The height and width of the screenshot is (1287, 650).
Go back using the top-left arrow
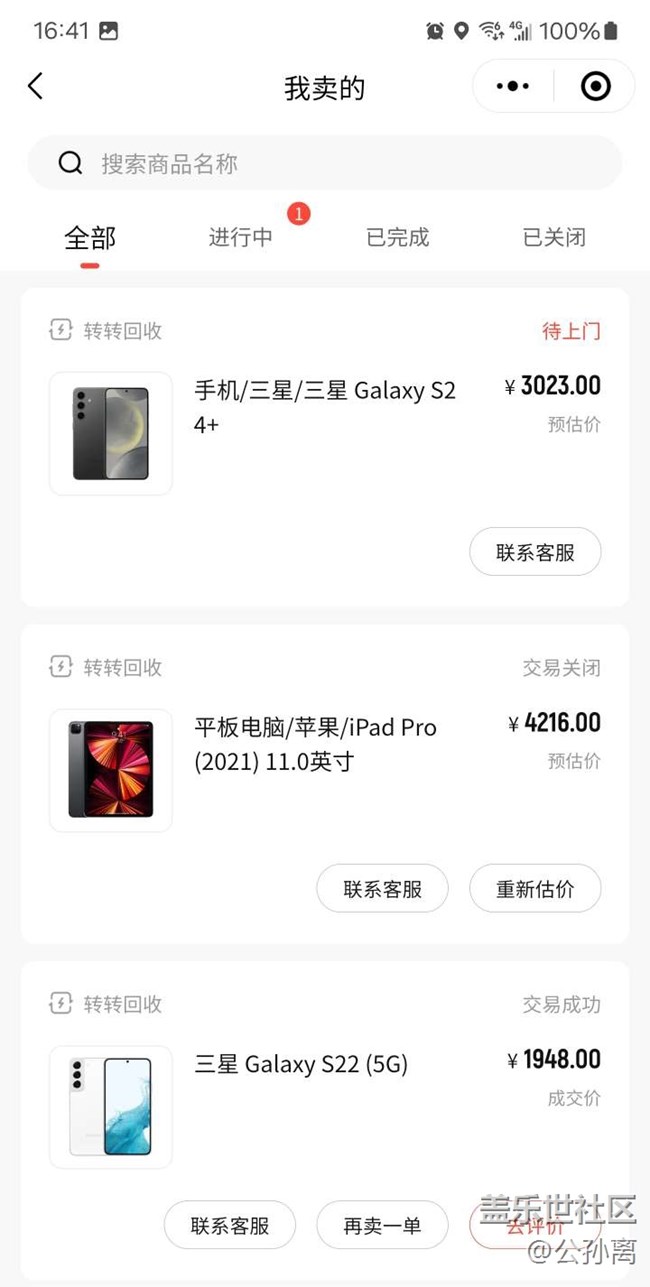(36, 87)
